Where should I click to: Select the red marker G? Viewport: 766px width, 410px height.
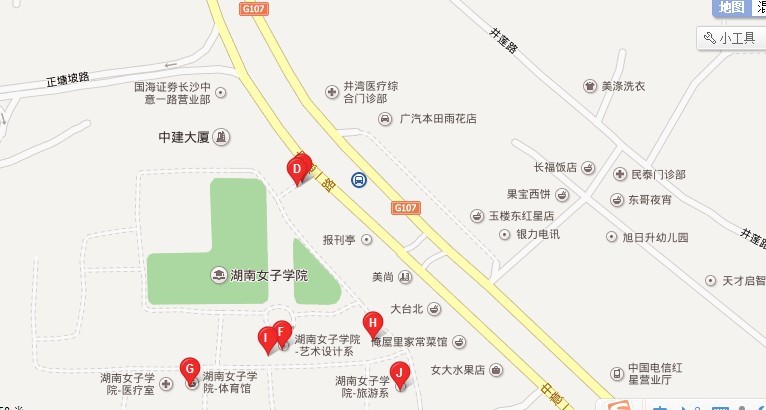[x=190, y=369]
